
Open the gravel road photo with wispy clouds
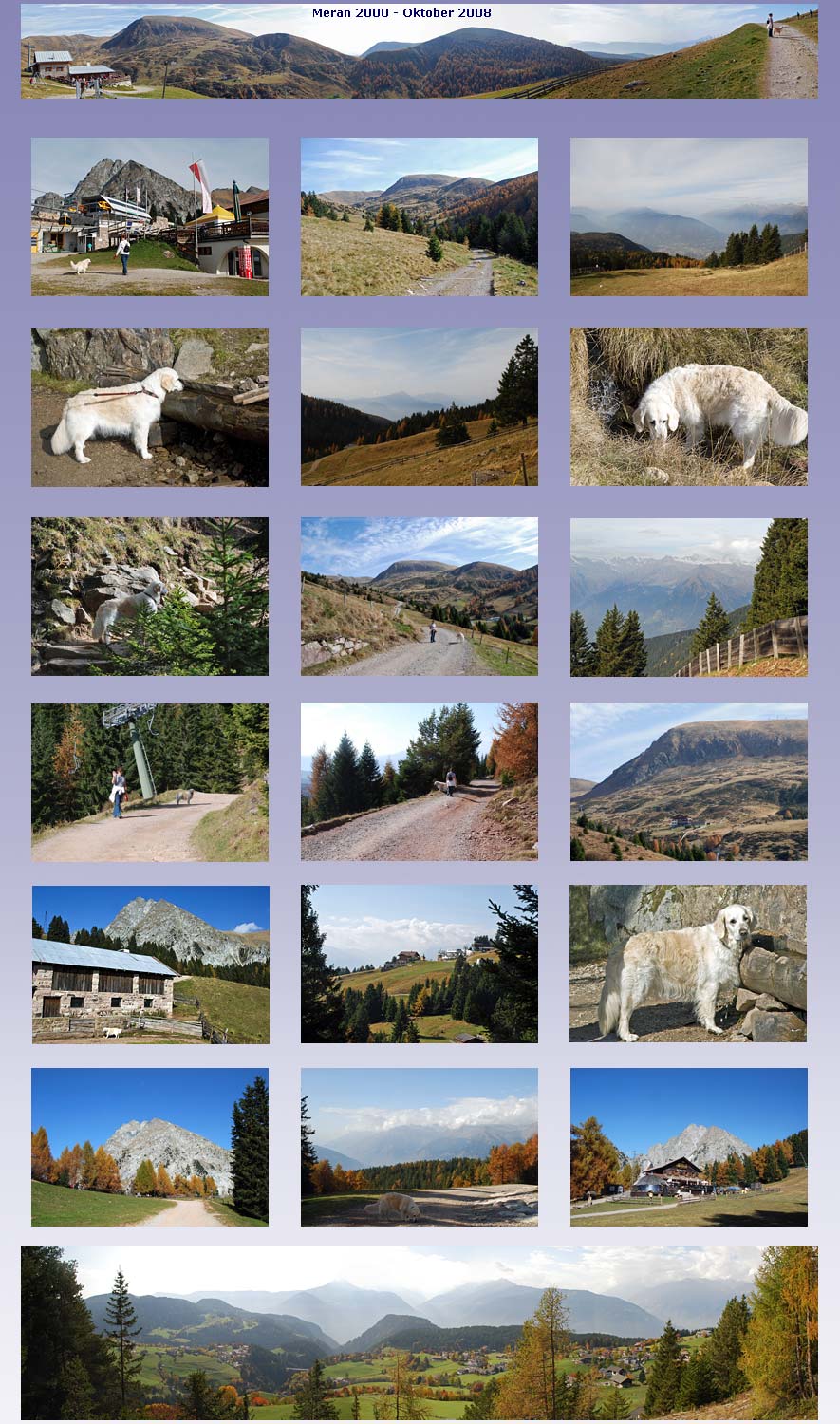(x=419, y=596)
